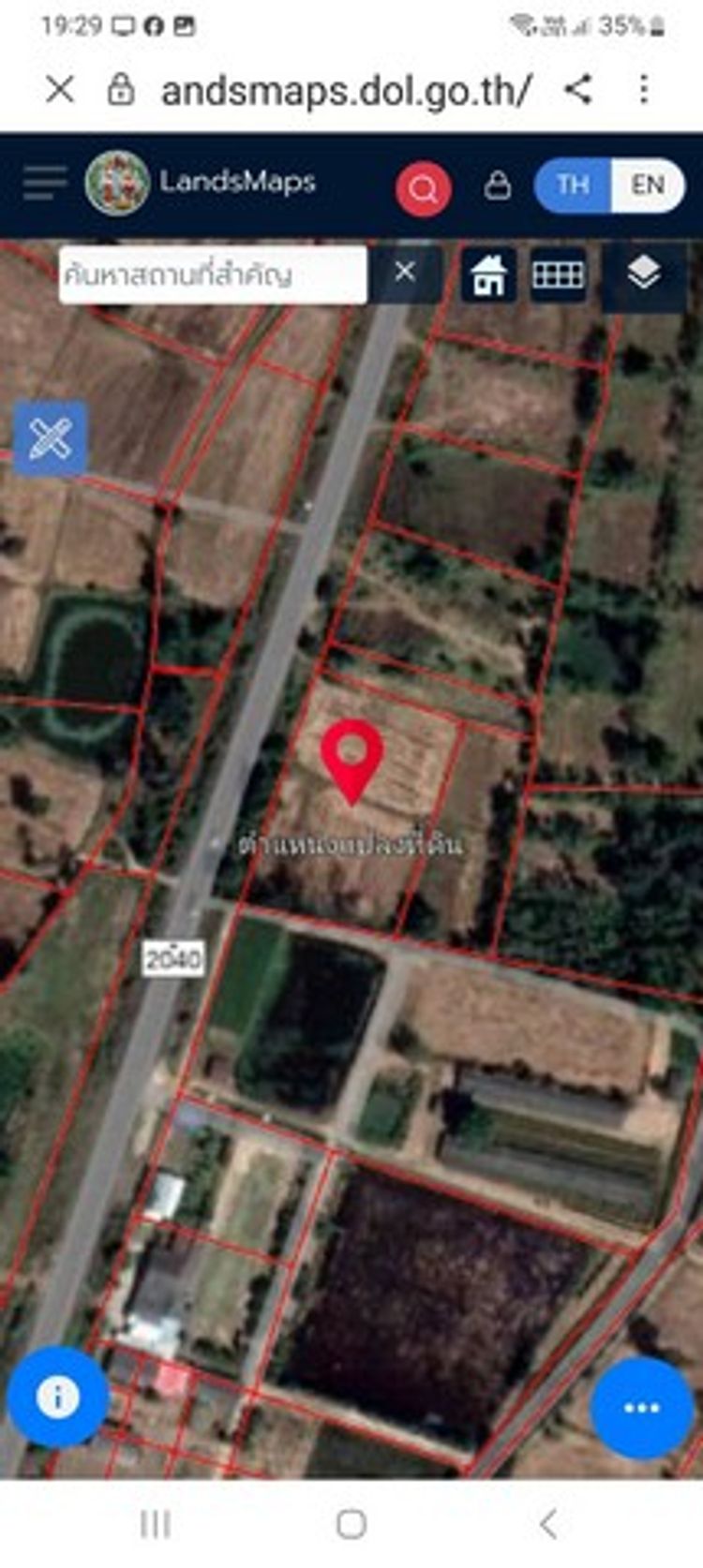Select the red land parcel pin
The width and height of the screenshot is (703, 1568).
click(351, 757)
